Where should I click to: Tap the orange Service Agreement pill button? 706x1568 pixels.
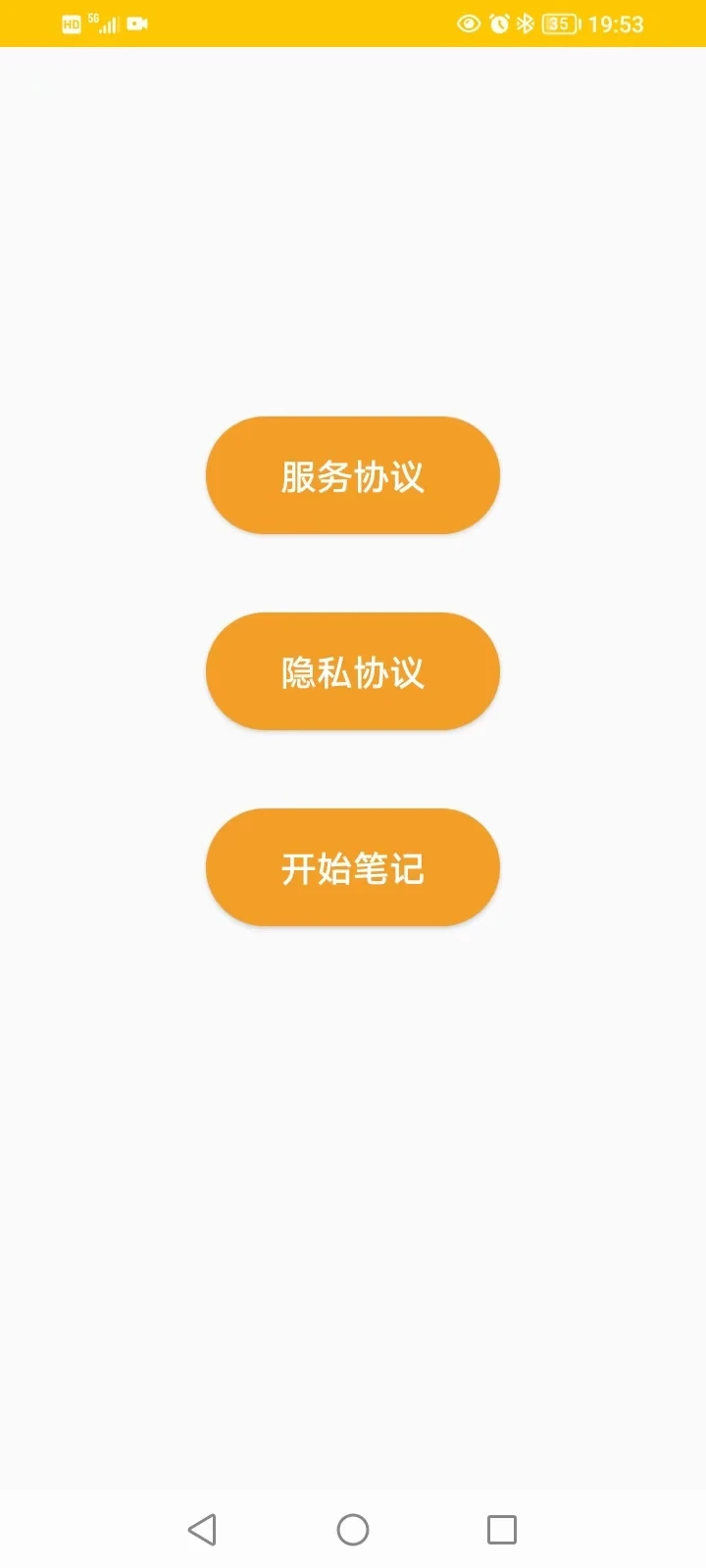353,474
